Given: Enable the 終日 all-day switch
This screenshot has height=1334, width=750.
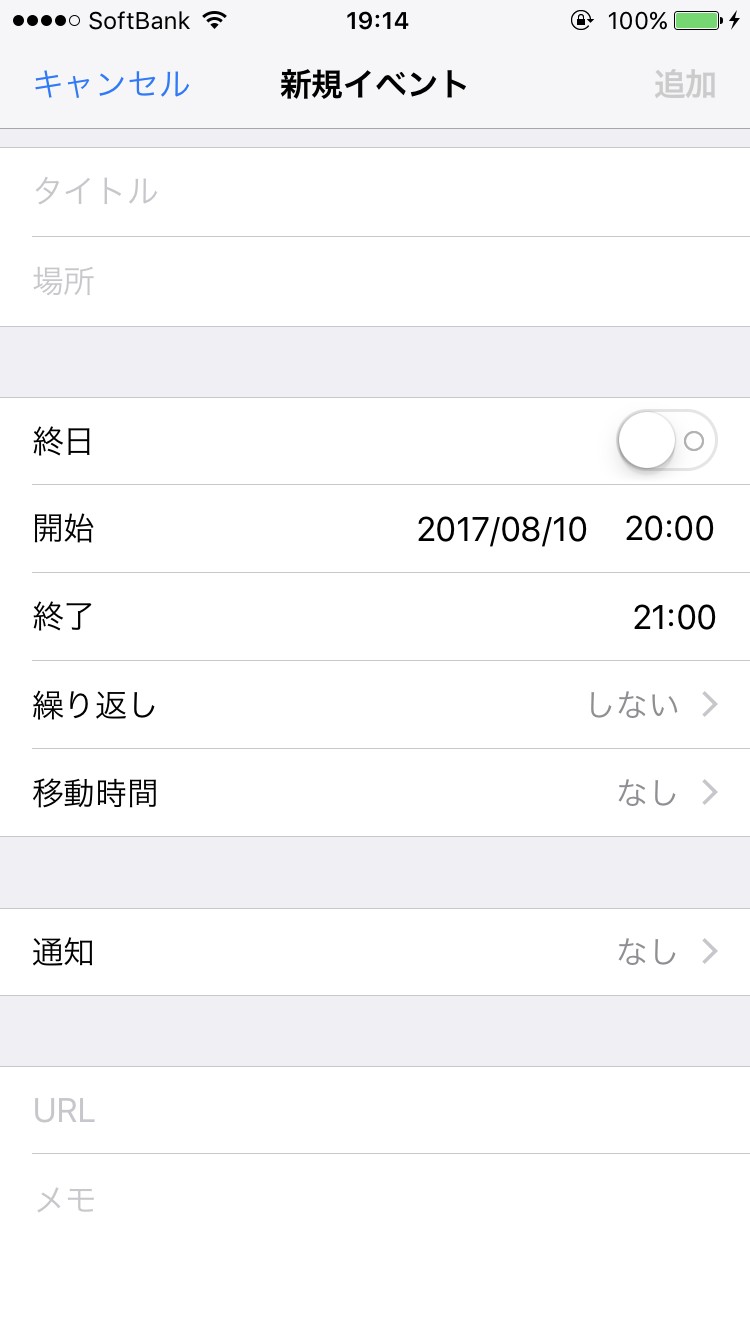Looking at the screenshot, I should point(667,440).
